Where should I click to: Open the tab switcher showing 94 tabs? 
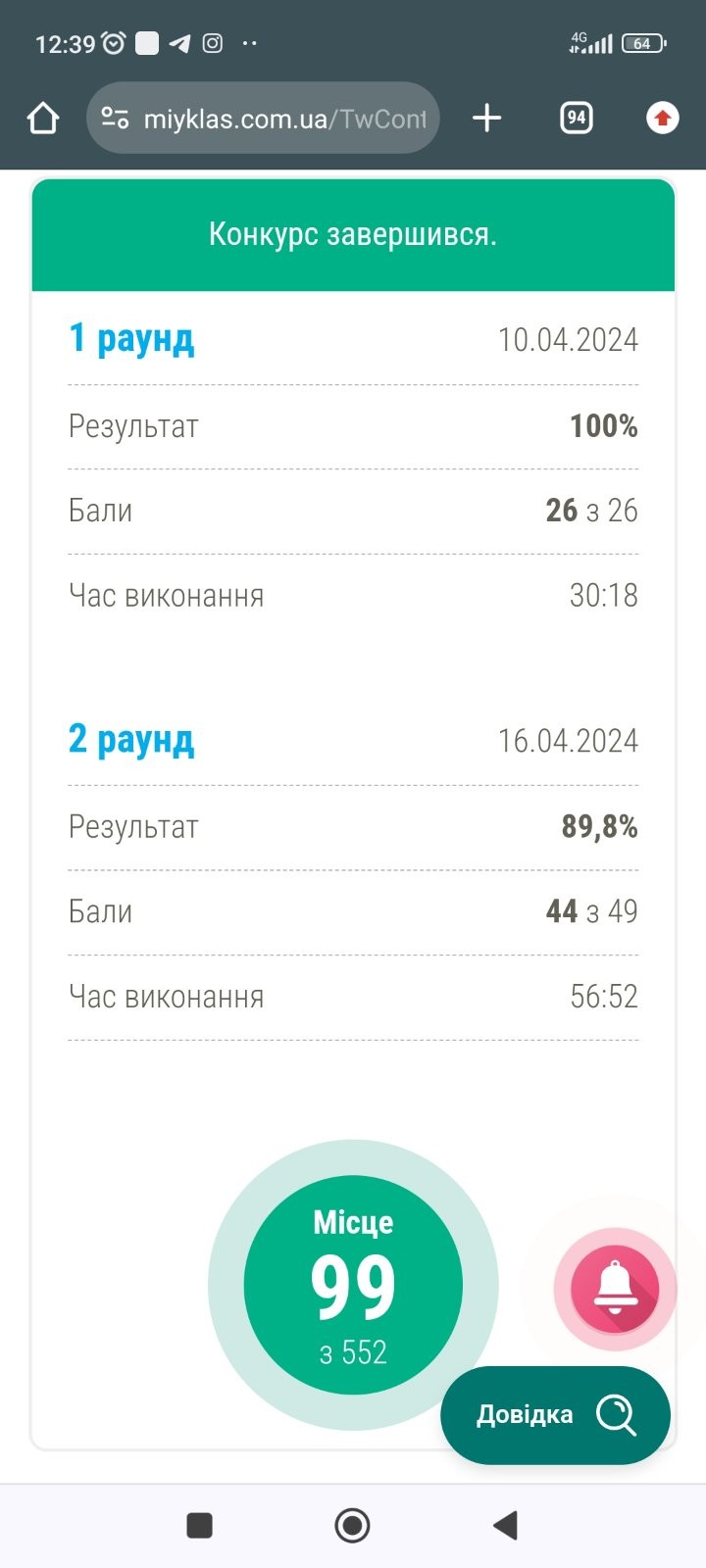pos(576,119)
